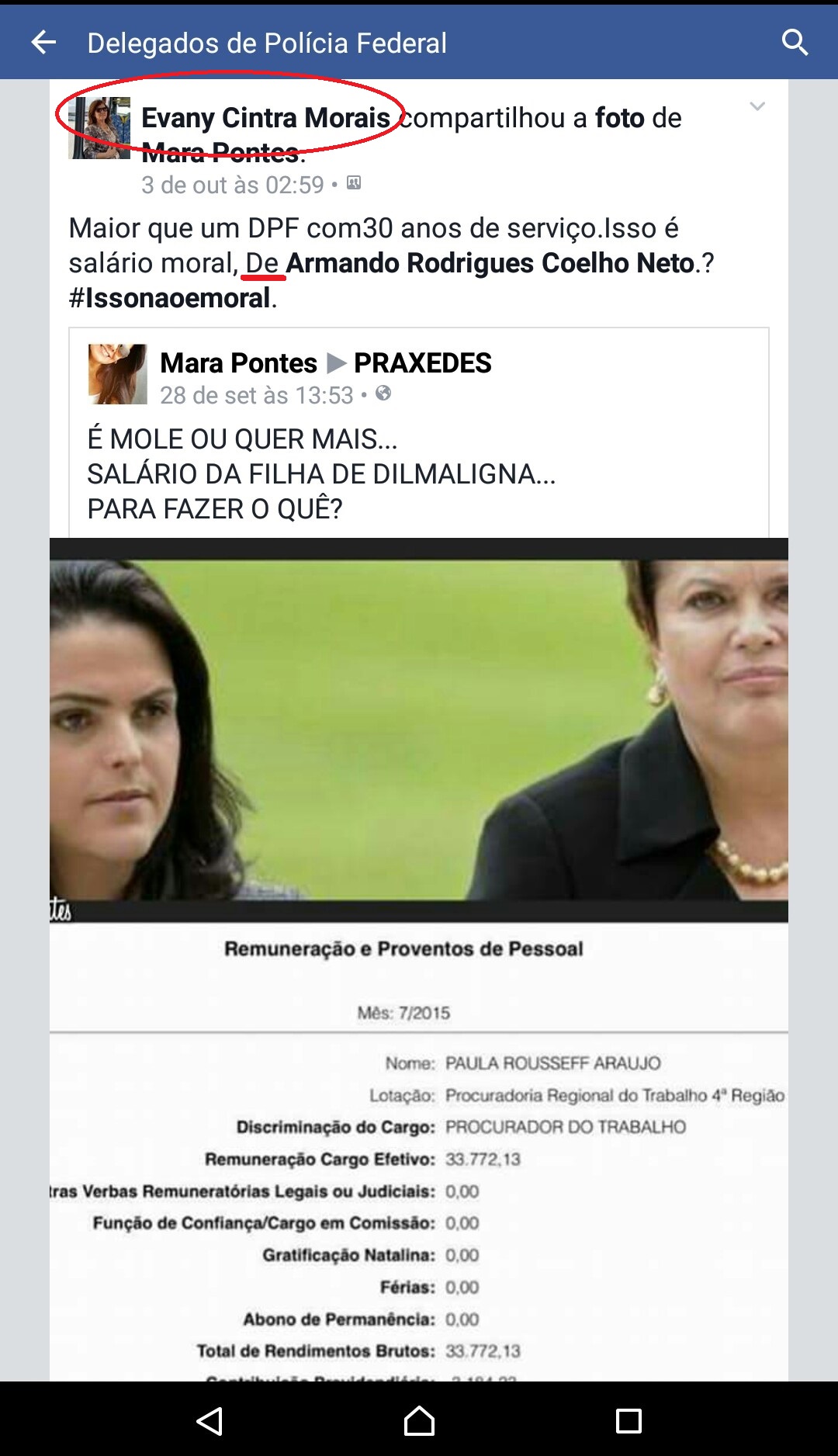Open the PRAXEDES page link

(423, 363)
